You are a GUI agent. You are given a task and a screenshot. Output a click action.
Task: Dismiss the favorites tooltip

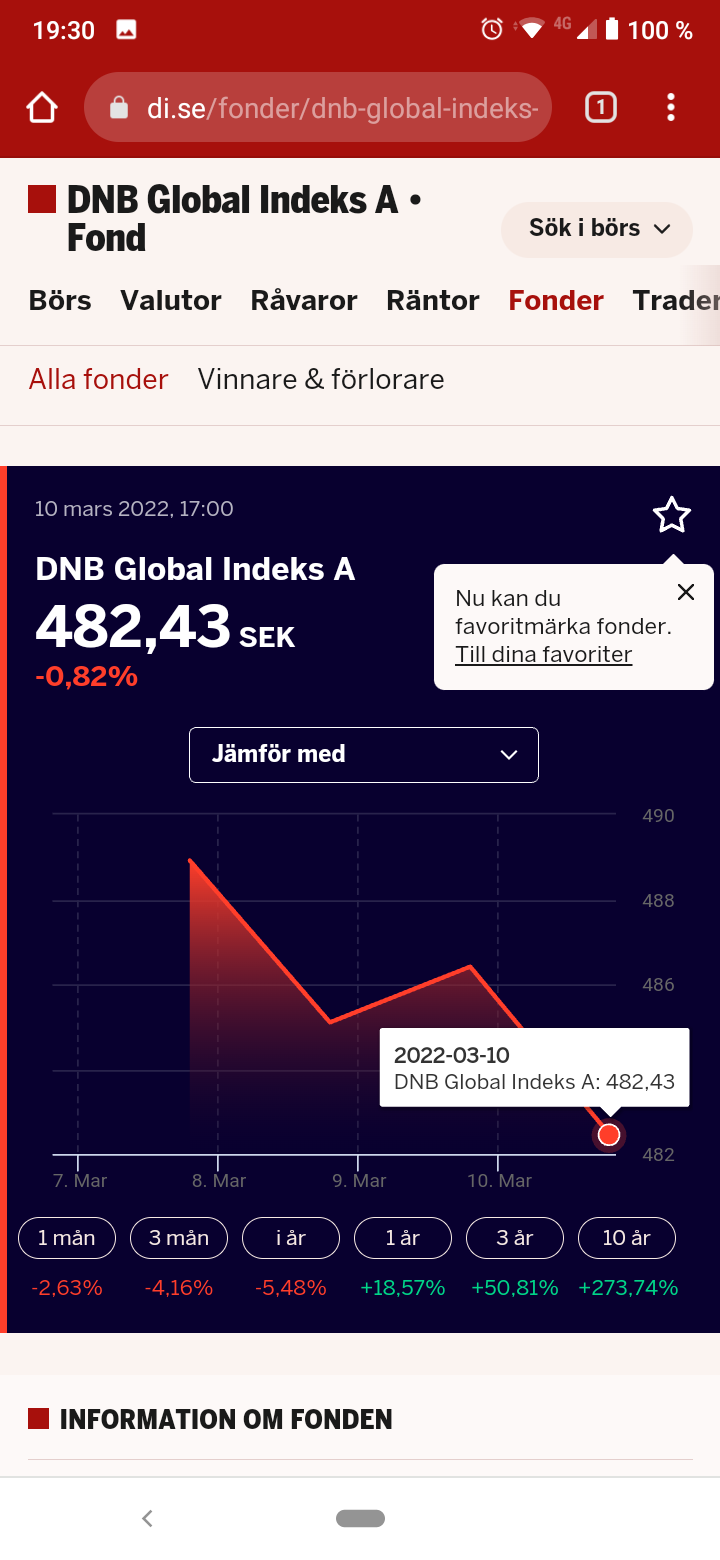tap(685, 592)
